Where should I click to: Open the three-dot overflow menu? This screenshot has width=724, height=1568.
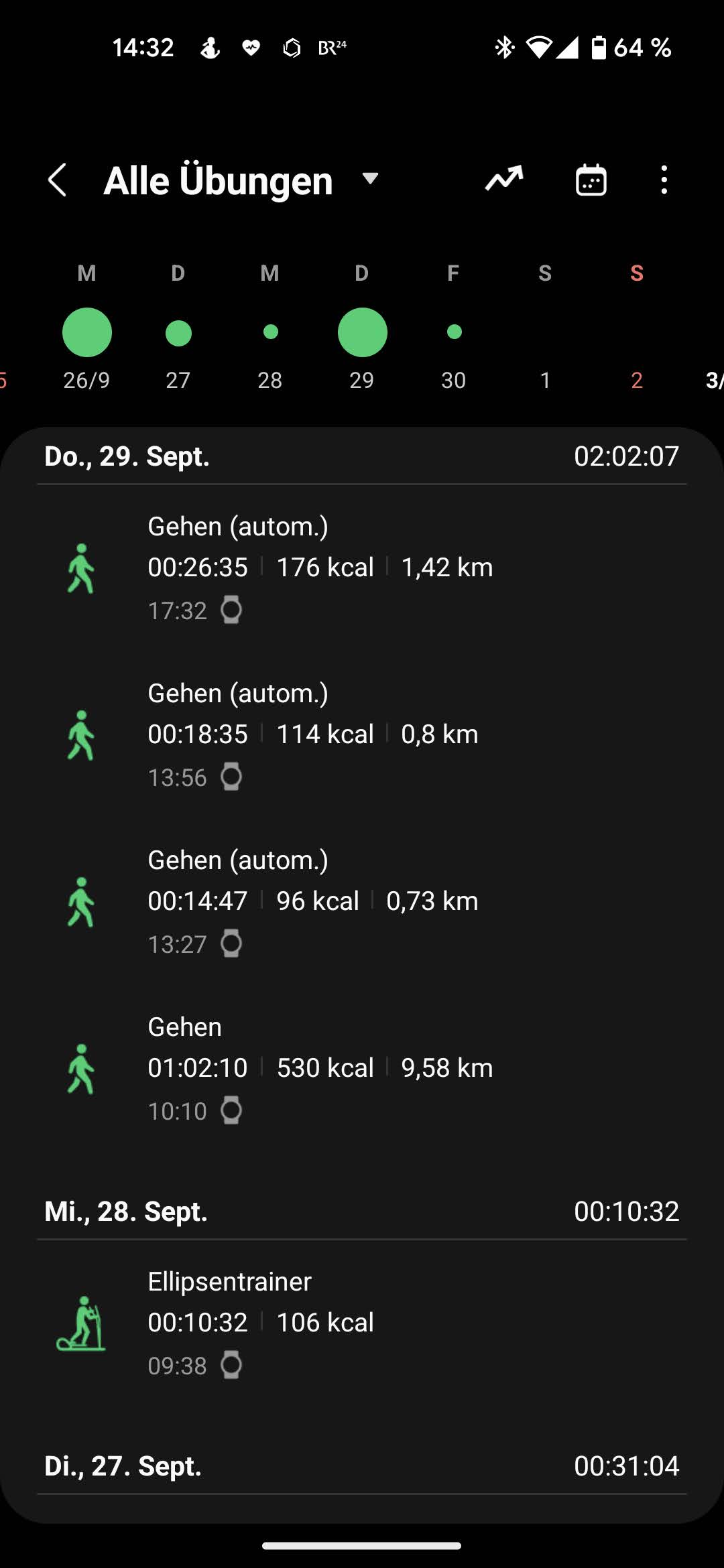click(664, 180)
